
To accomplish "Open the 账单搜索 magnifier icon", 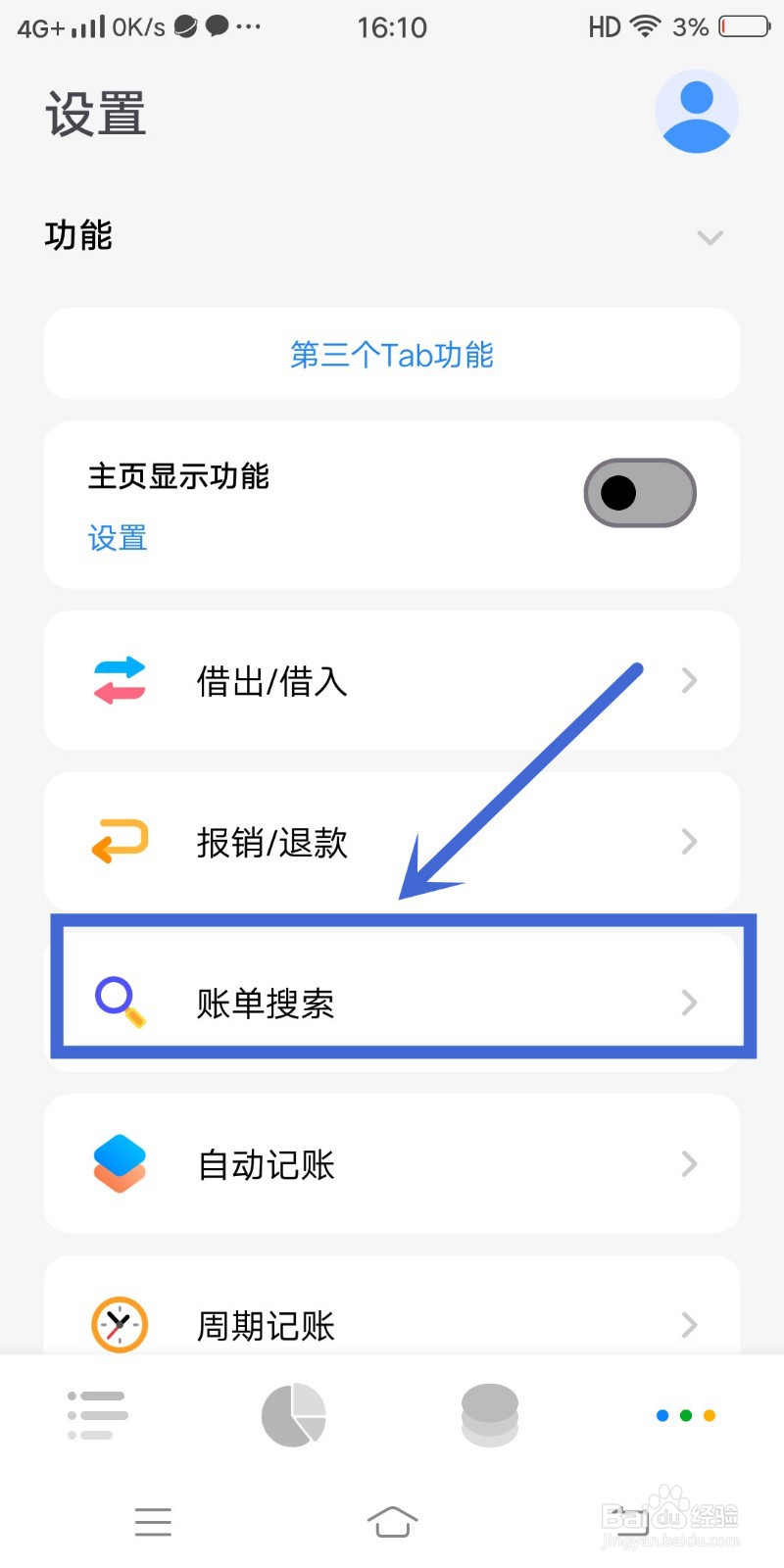I will pyautogui.click(x=120, y=1002).
